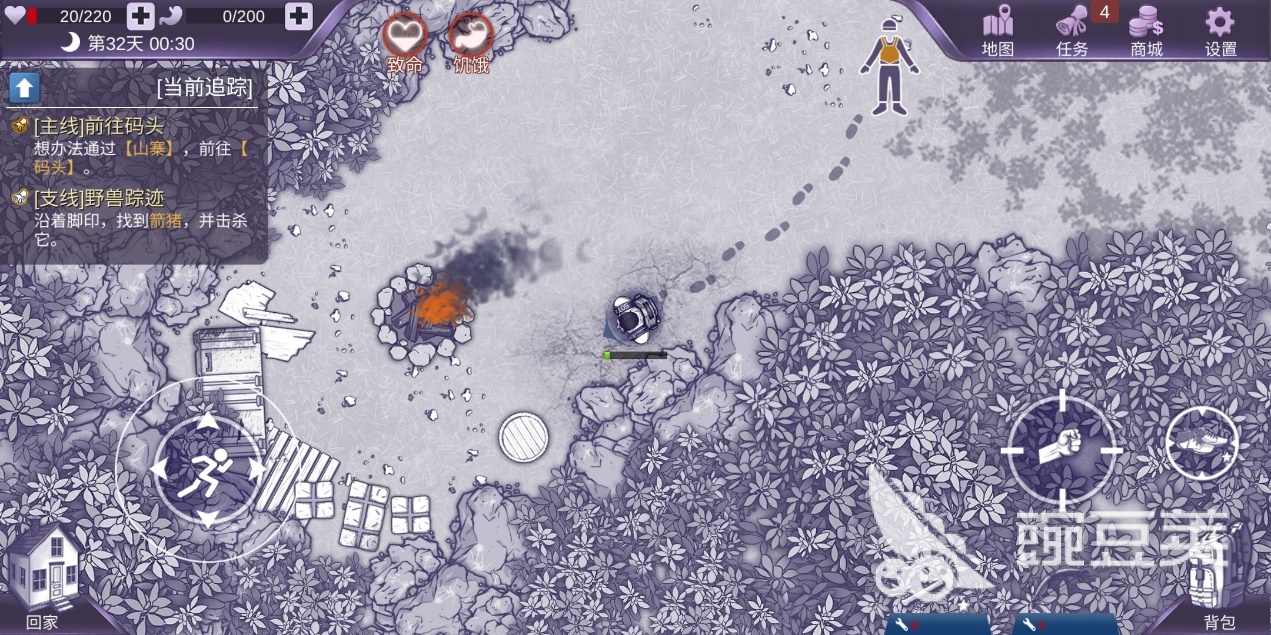Viewport: 1271px width, 635px height.
Task: Tap the plus button beside the health bar
Action: click(141, 16)
